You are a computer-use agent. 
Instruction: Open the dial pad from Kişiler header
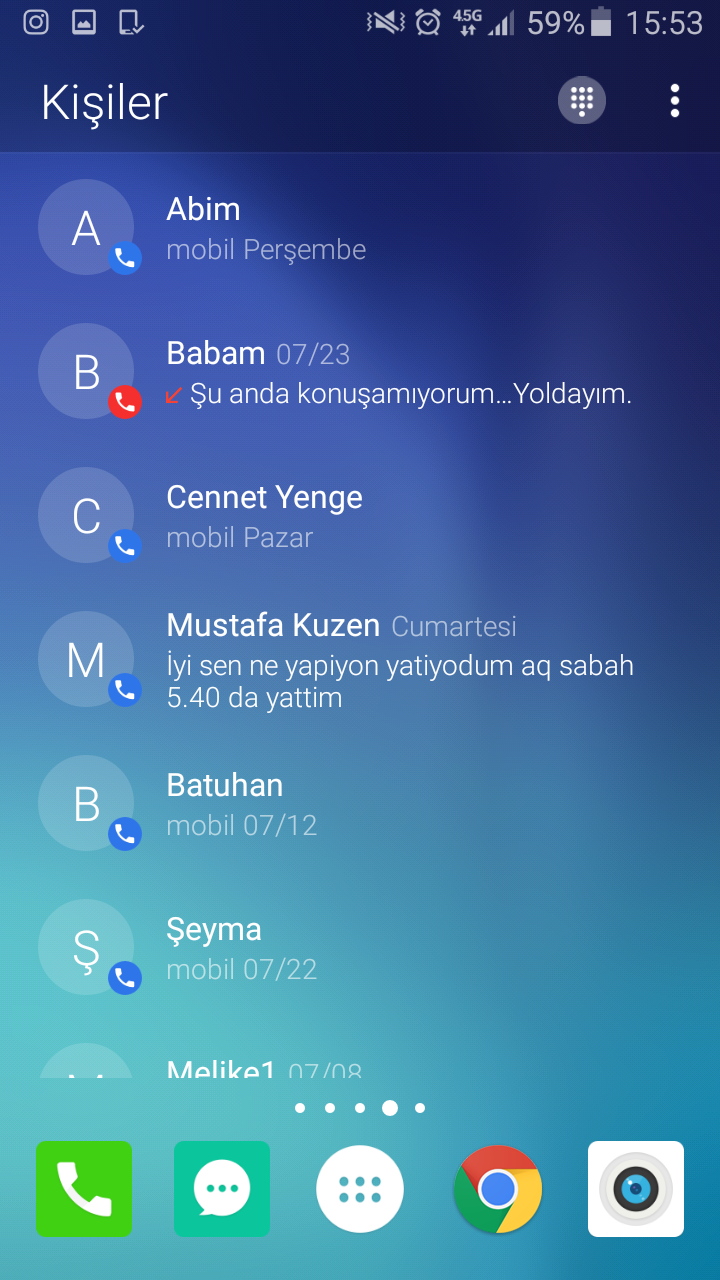click(582, 101)
